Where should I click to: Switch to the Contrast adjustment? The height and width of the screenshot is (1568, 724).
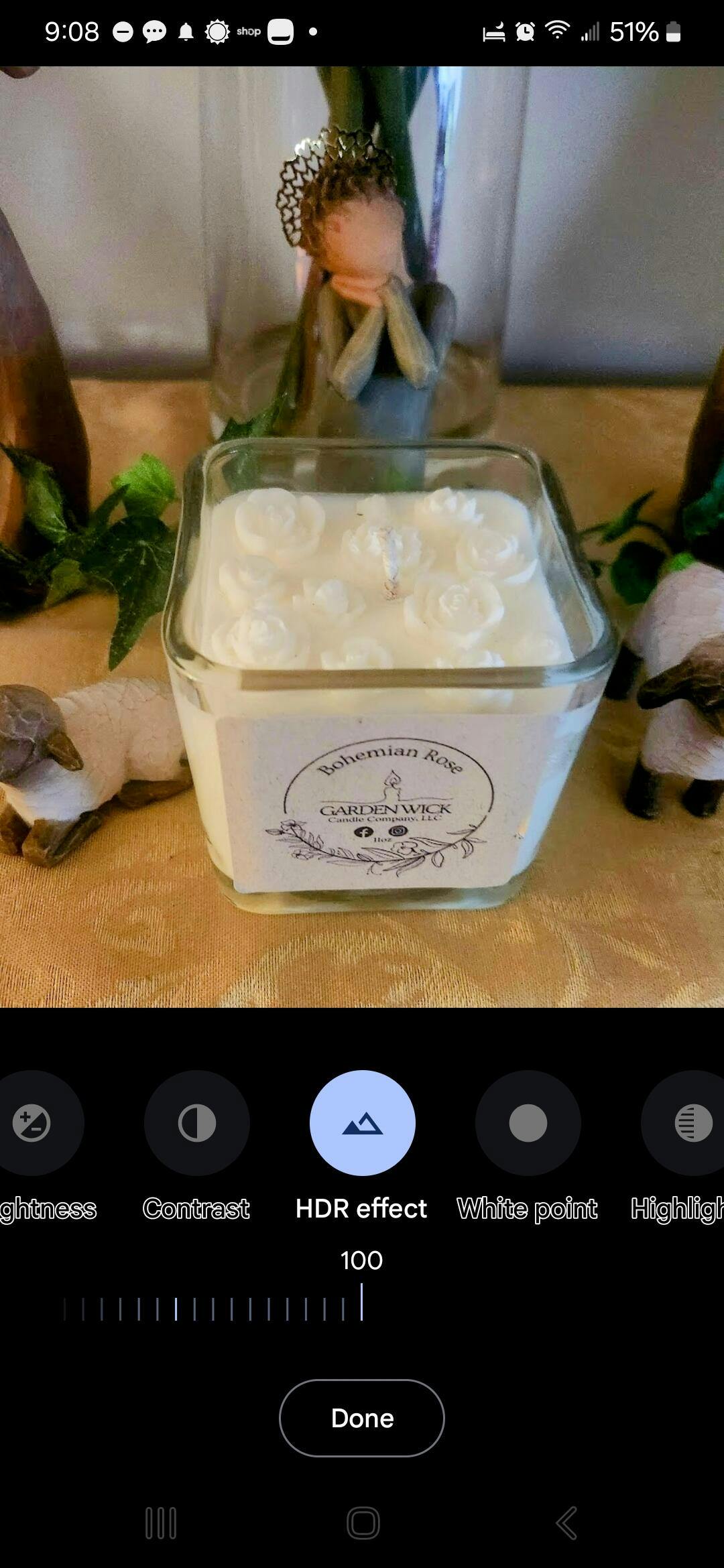[196, 1123]
